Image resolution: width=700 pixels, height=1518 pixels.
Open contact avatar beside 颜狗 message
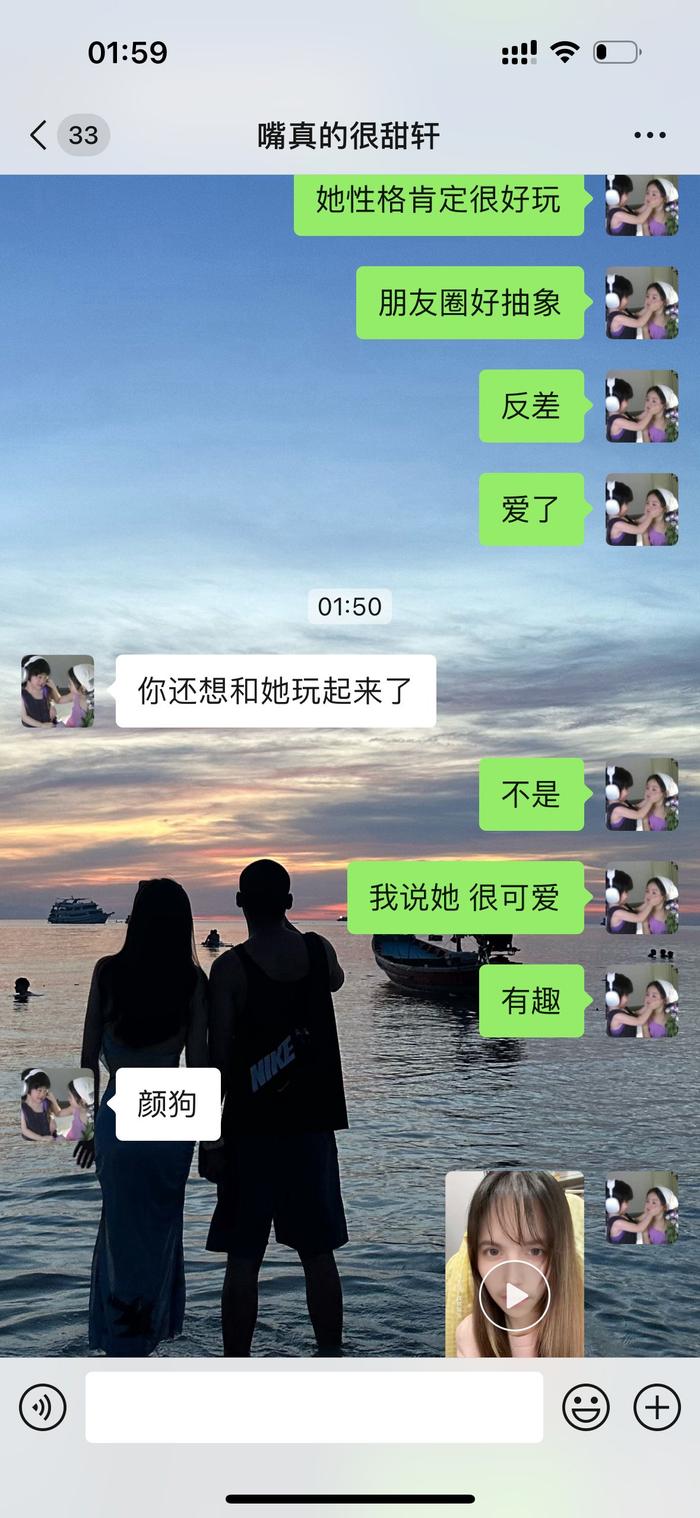pyautogui.click(x=58, y=1104)
